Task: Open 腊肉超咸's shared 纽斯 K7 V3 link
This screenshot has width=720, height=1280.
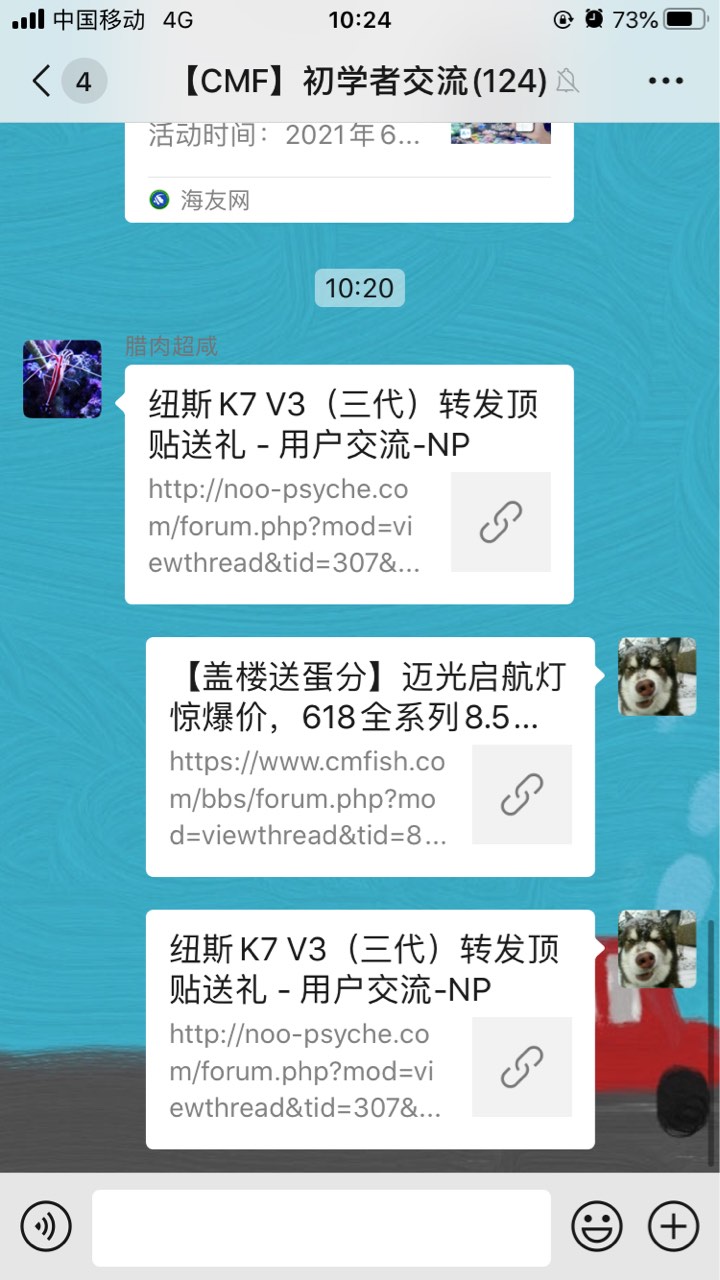Action: point(349,484)
